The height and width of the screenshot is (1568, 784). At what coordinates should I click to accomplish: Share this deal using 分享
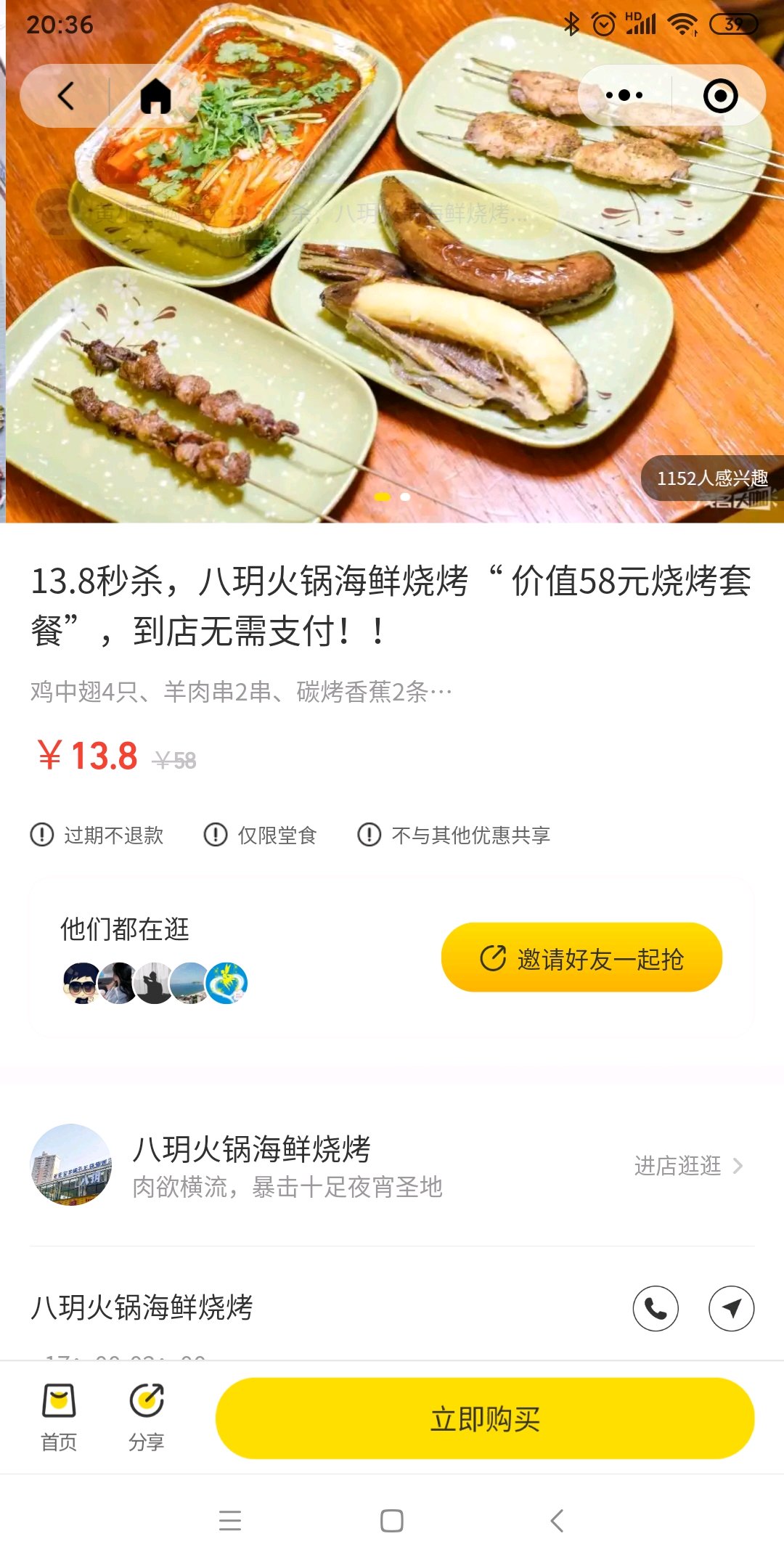(x=147, y=1417)
